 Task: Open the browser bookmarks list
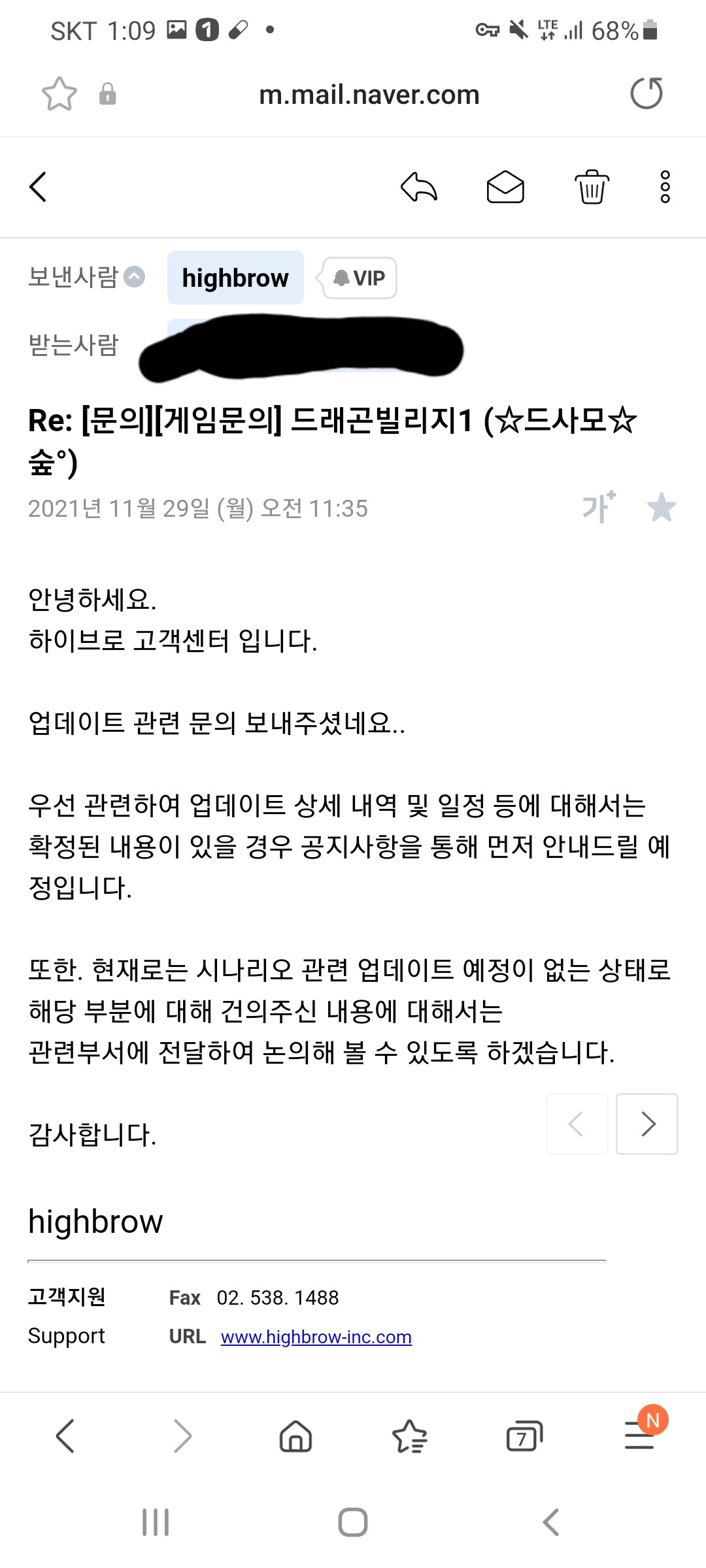pyautogui.click(x=409, y=1436)
